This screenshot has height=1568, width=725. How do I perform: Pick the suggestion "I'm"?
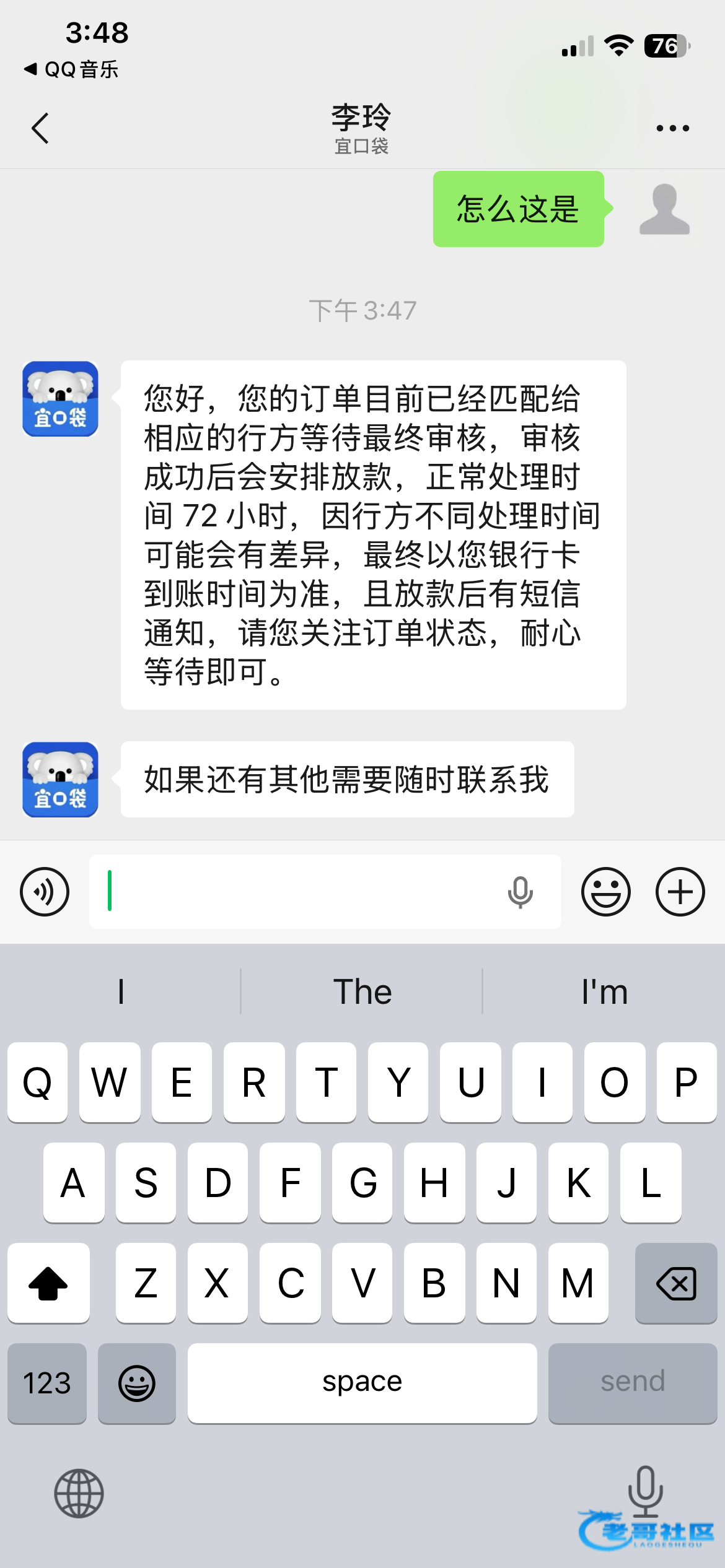pyautogui.click(x=604, y=991)
